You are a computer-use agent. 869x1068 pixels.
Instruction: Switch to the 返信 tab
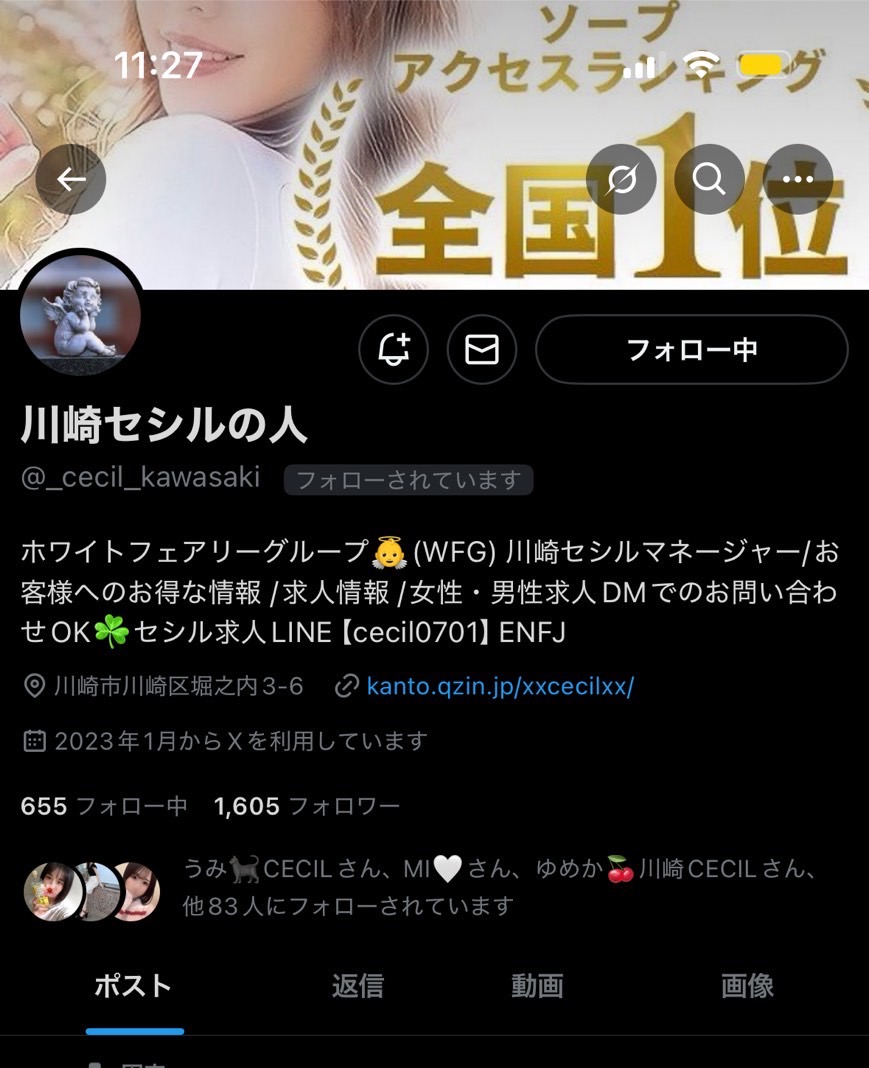(x=357, y=986)
